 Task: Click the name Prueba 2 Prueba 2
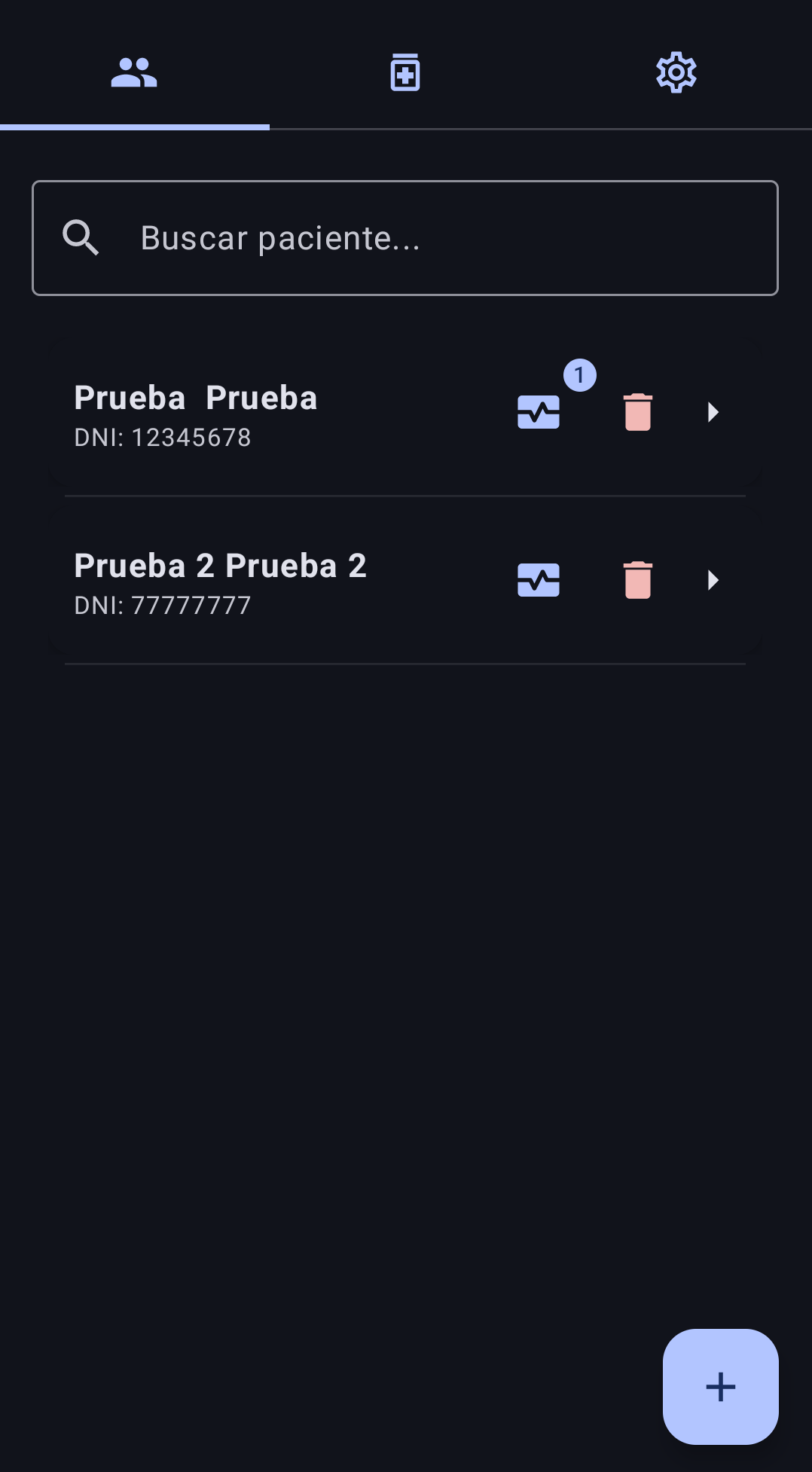click(x=220, y=564)
